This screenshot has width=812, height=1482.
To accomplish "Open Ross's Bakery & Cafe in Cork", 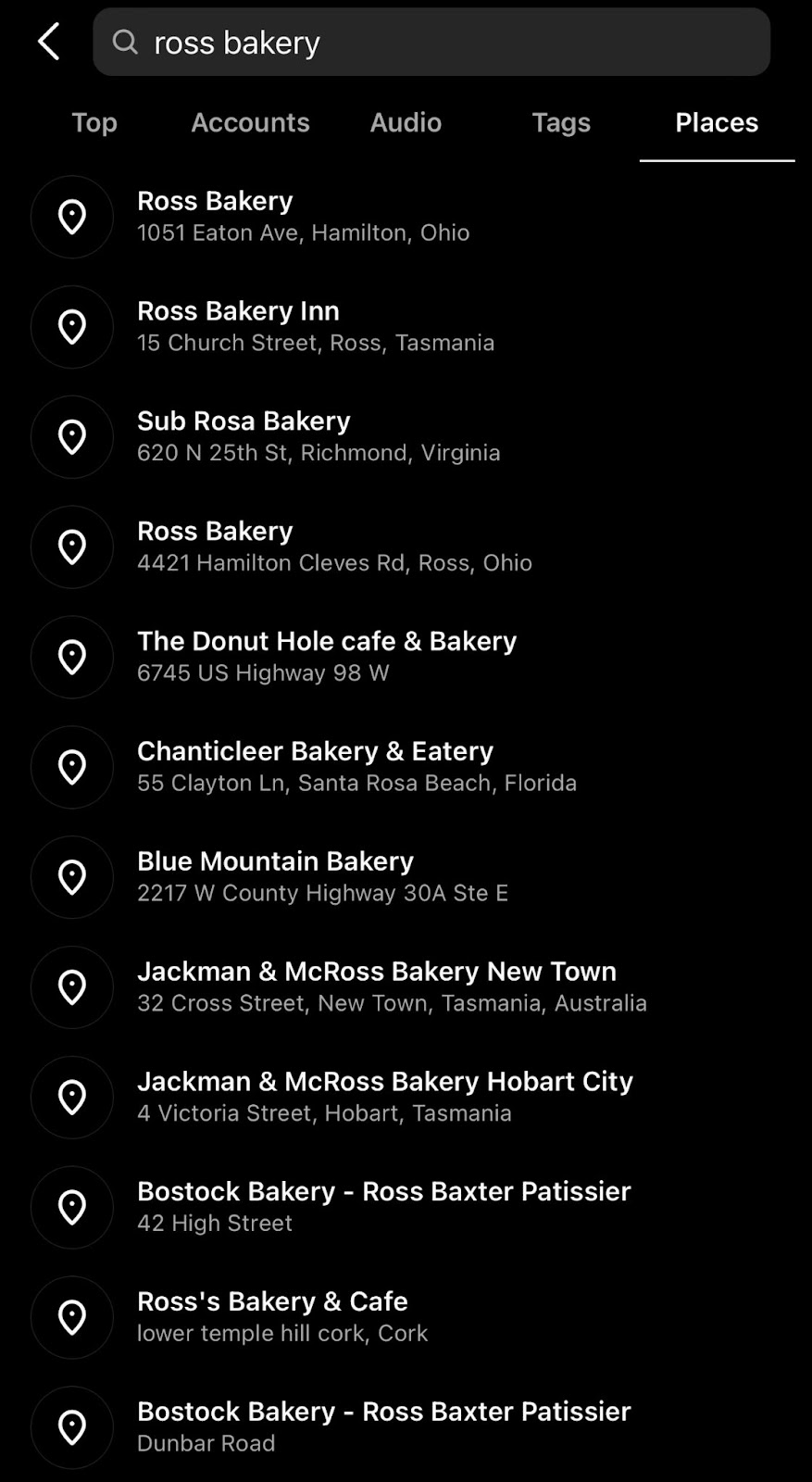I will pos(282,1317).
